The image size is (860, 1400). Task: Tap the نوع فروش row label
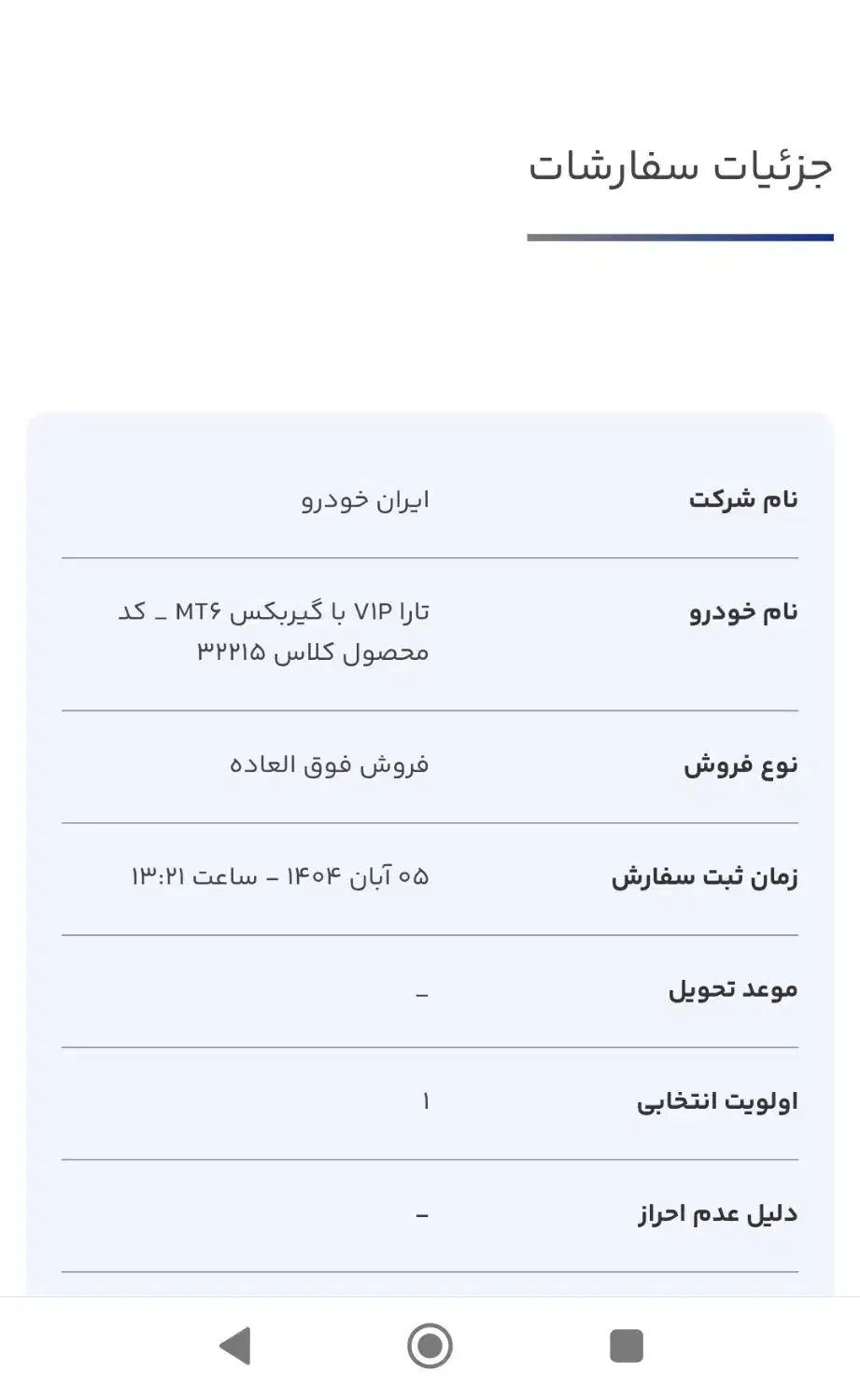(740, 763)
